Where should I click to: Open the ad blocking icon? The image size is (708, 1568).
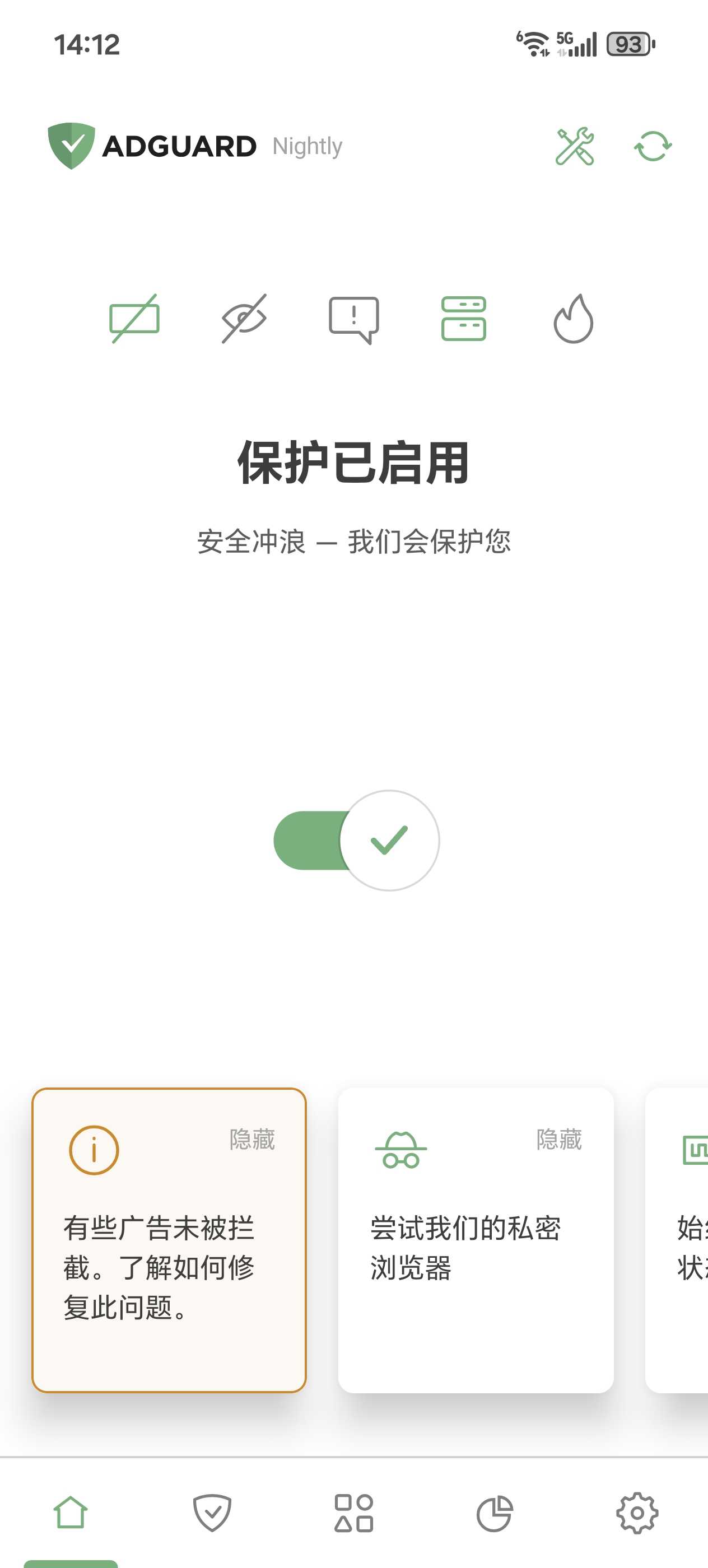[134, 319]
